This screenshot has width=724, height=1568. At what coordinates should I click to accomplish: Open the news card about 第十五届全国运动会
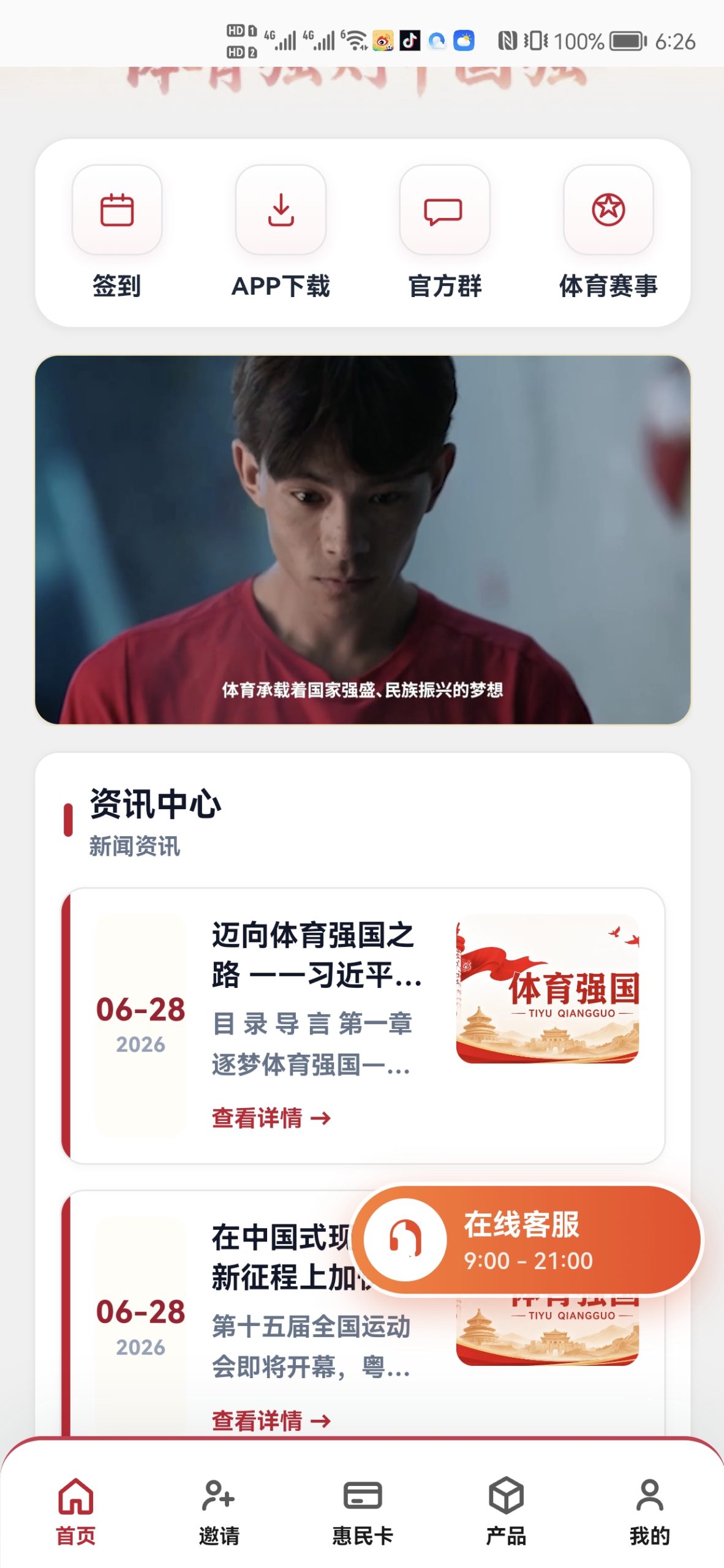(208, 1317)
